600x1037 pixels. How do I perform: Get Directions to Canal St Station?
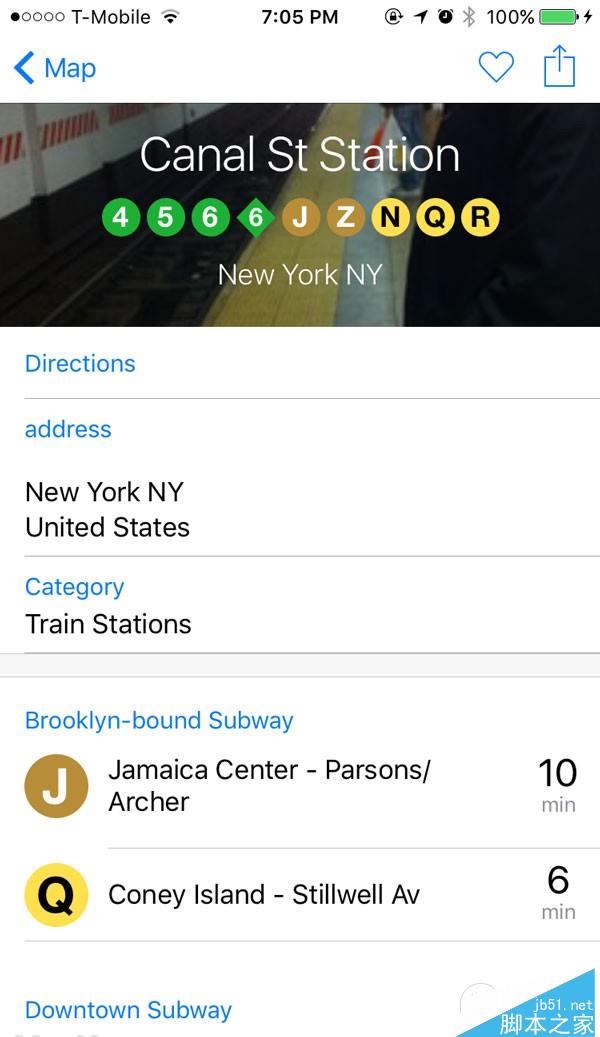[80, 364]
